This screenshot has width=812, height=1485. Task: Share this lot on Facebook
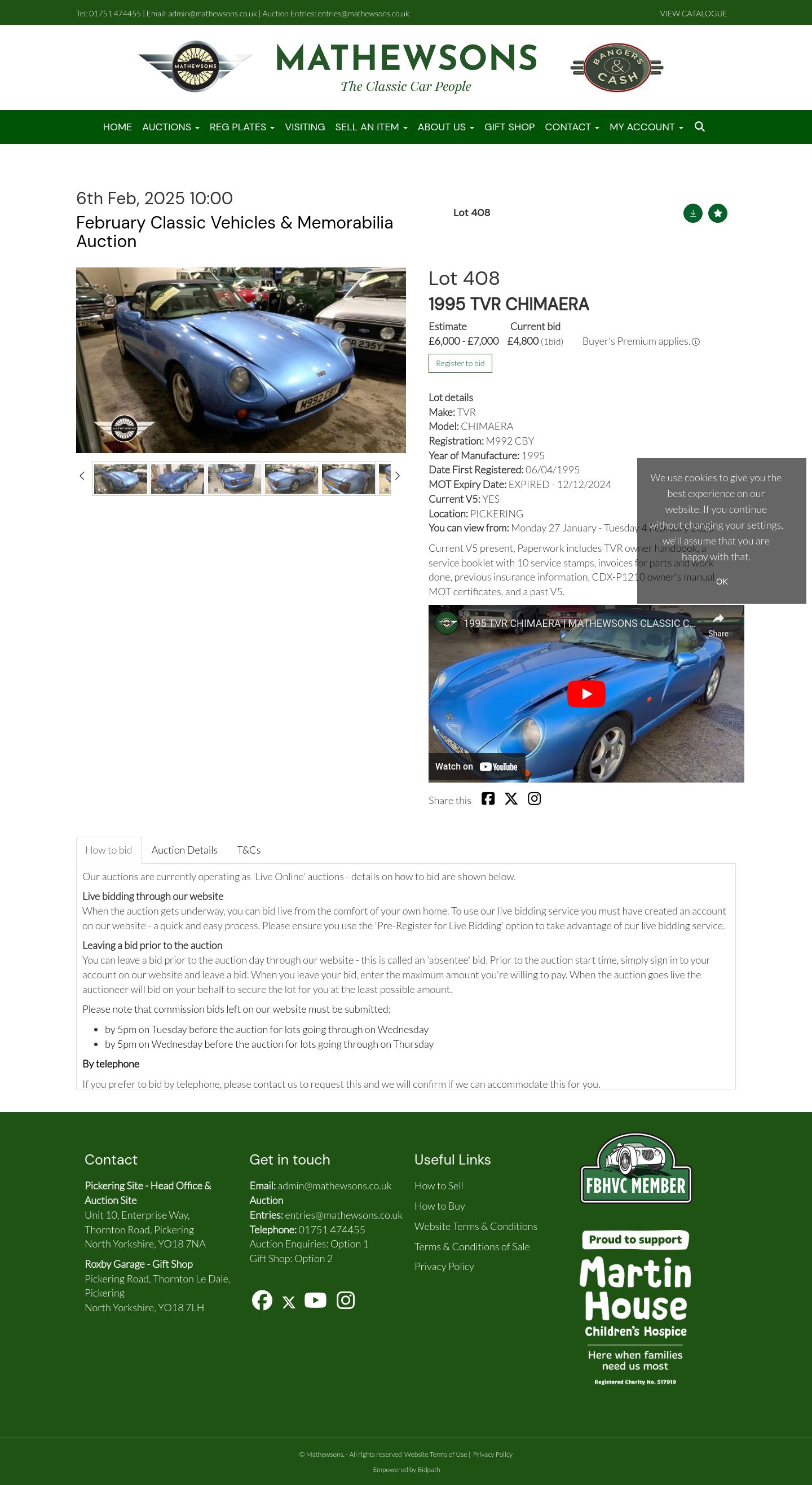click(488, 798)
